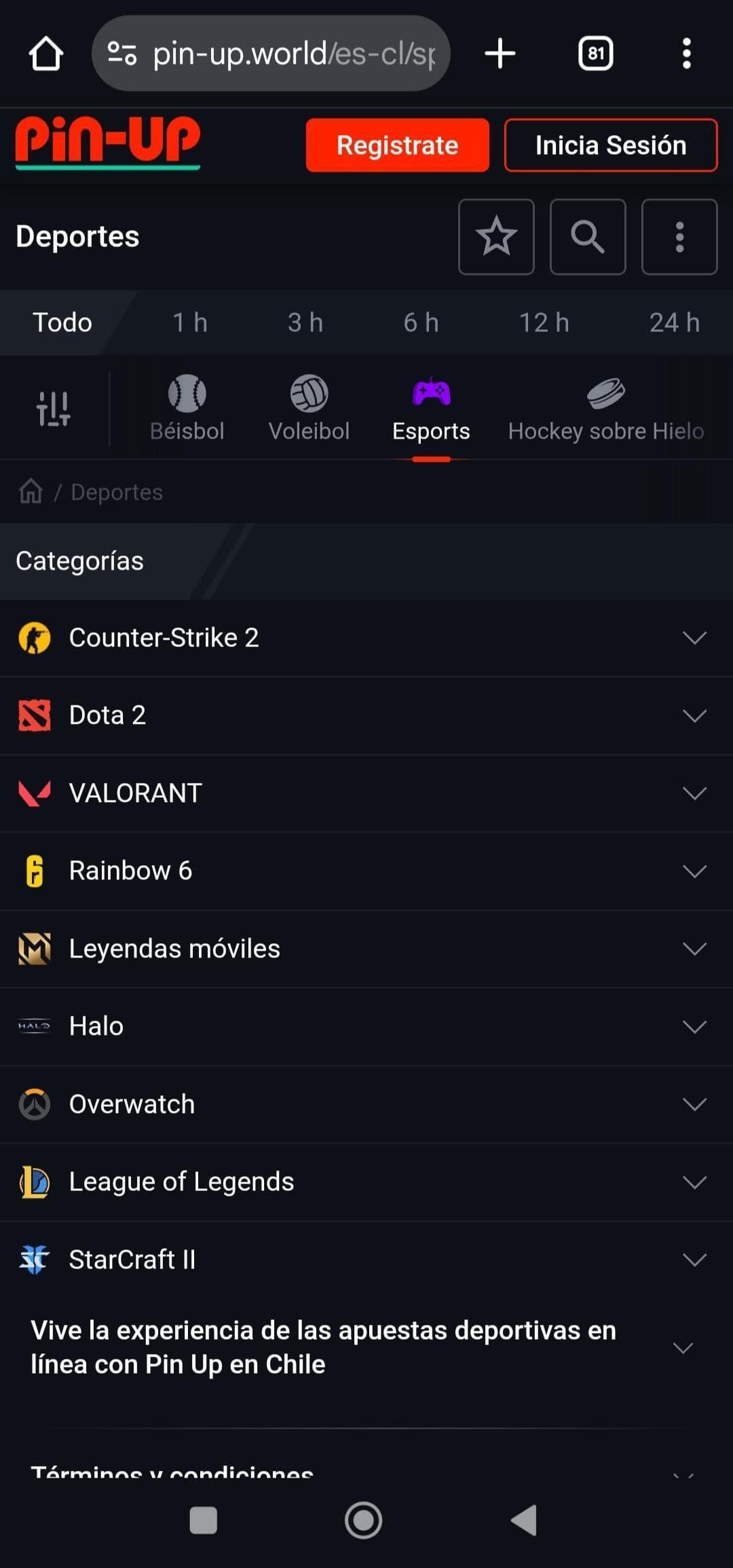Switch to the Béisbol sport tab
This screenshot has width=733, height=1568.
point(187,407)
